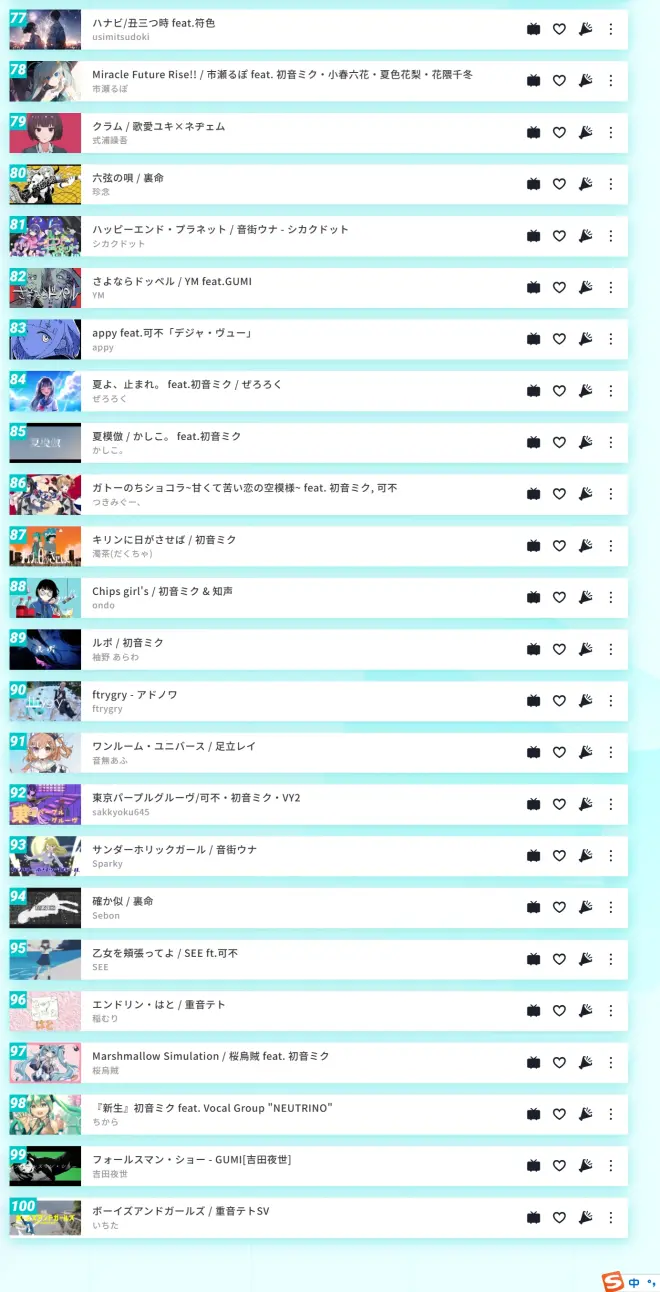
Task: Like ワンルーム・ユニバース / 足立レイ
Action: pyautogui.click(x=559, y=753)
